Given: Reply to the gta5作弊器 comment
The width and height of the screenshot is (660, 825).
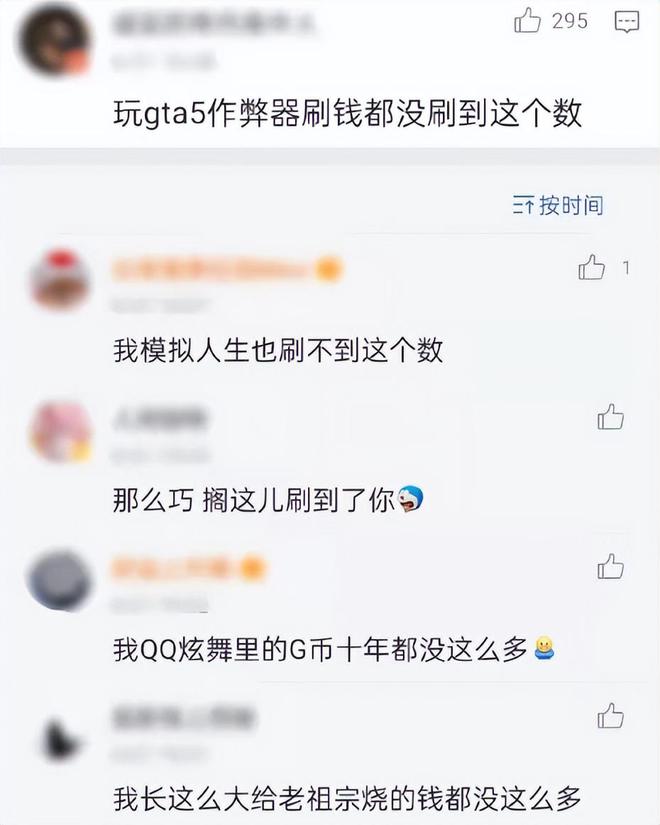Looking at the screenshot, I should tap(625, 21).
